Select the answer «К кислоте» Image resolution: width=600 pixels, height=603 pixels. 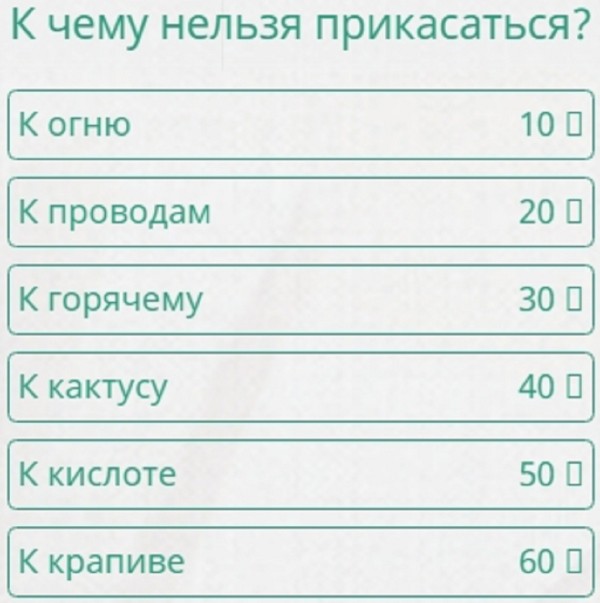(300, 474)
